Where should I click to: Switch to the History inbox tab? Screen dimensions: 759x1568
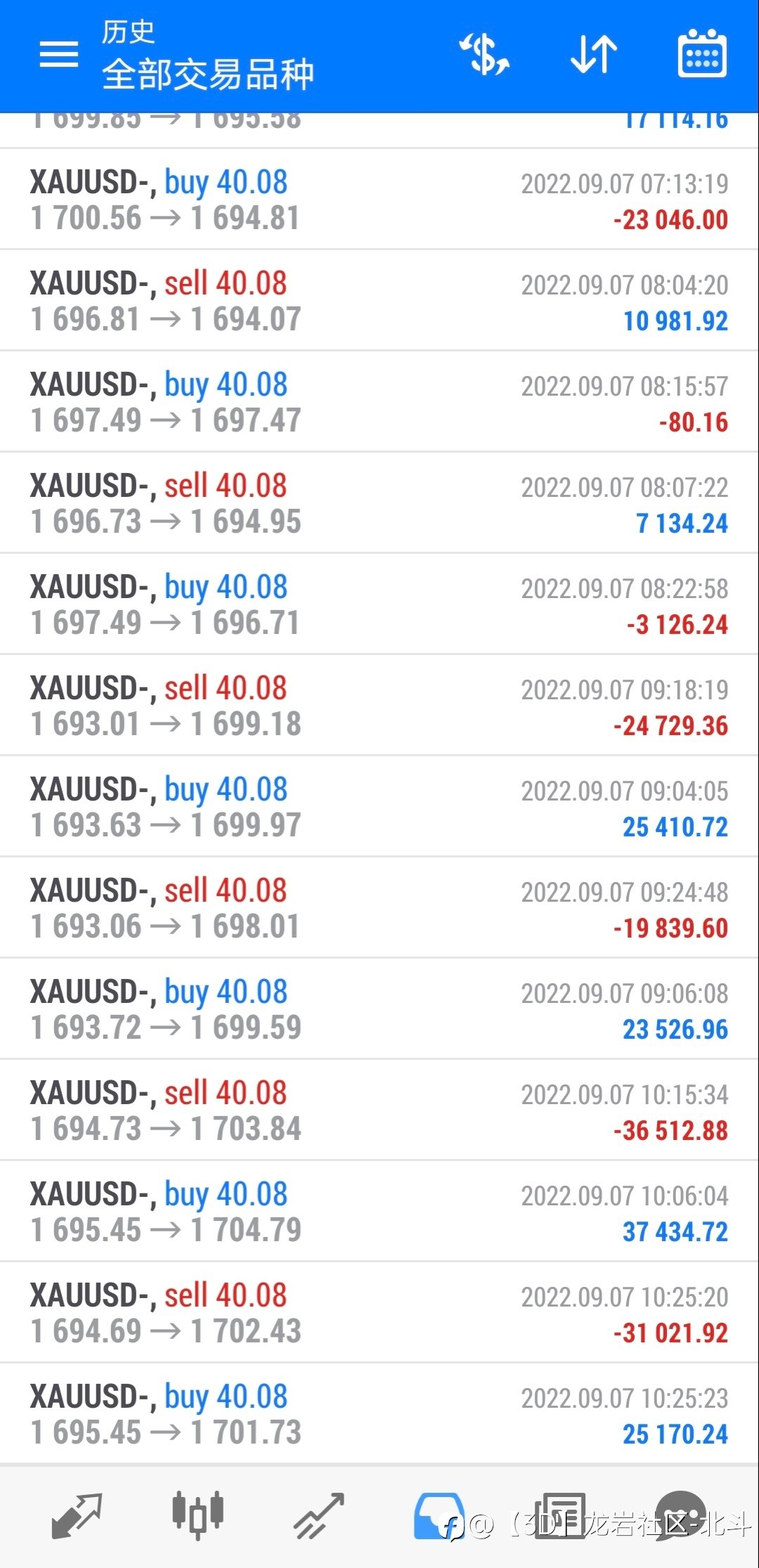(x=440, y=1516)
